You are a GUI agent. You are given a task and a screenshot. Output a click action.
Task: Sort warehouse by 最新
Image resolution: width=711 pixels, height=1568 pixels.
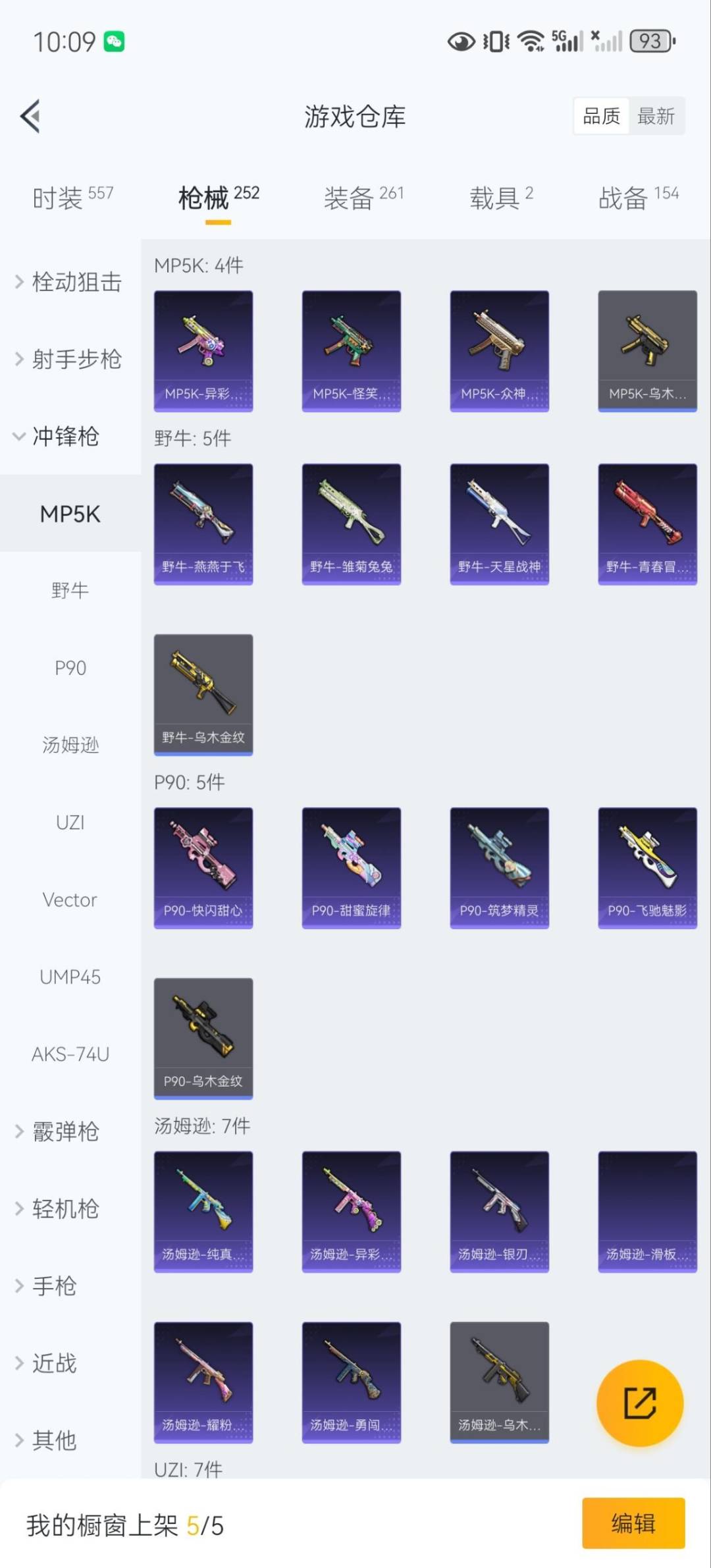click(x=656, y=117)
